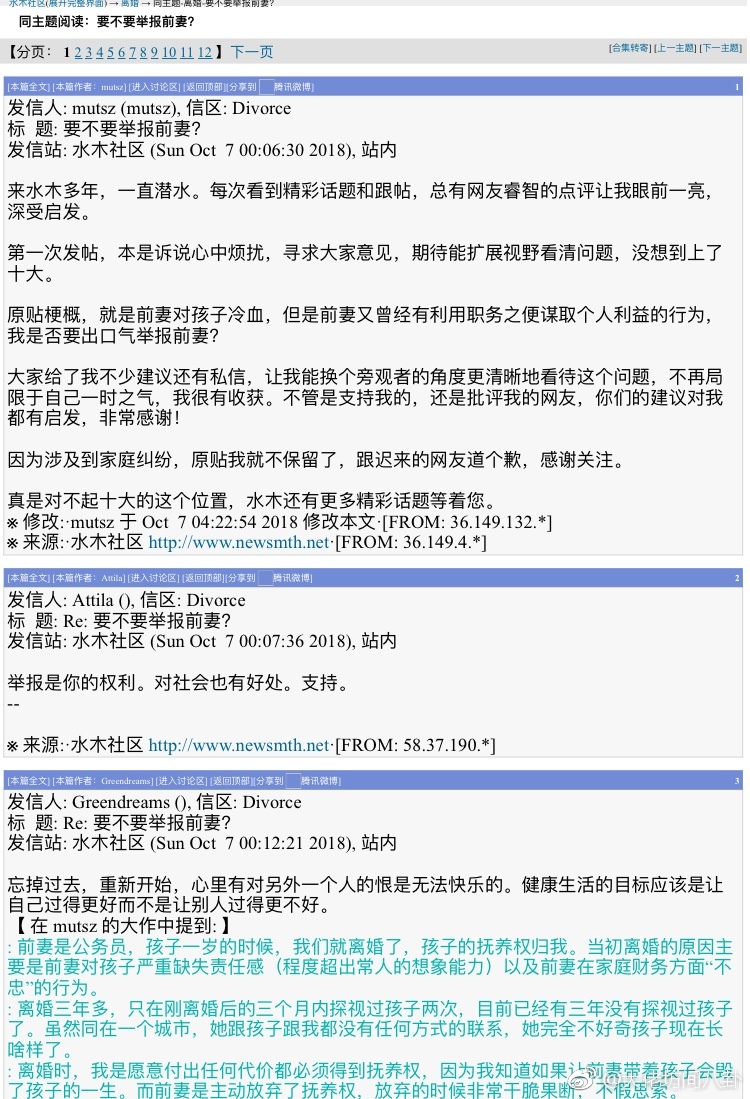Open 本篇全文 for Greendreams' post
Viewport: 750px width, 1099px height.
click(28, 781)
